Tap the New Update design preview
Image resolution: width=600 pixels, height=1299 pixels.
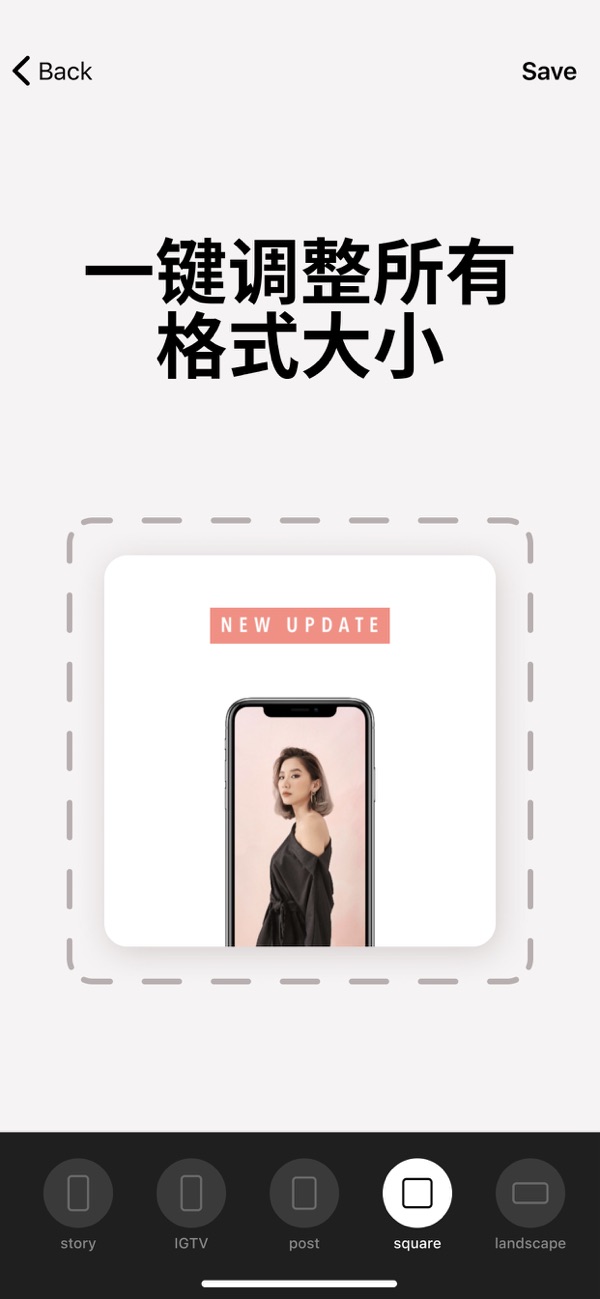(x=300, y=750)
